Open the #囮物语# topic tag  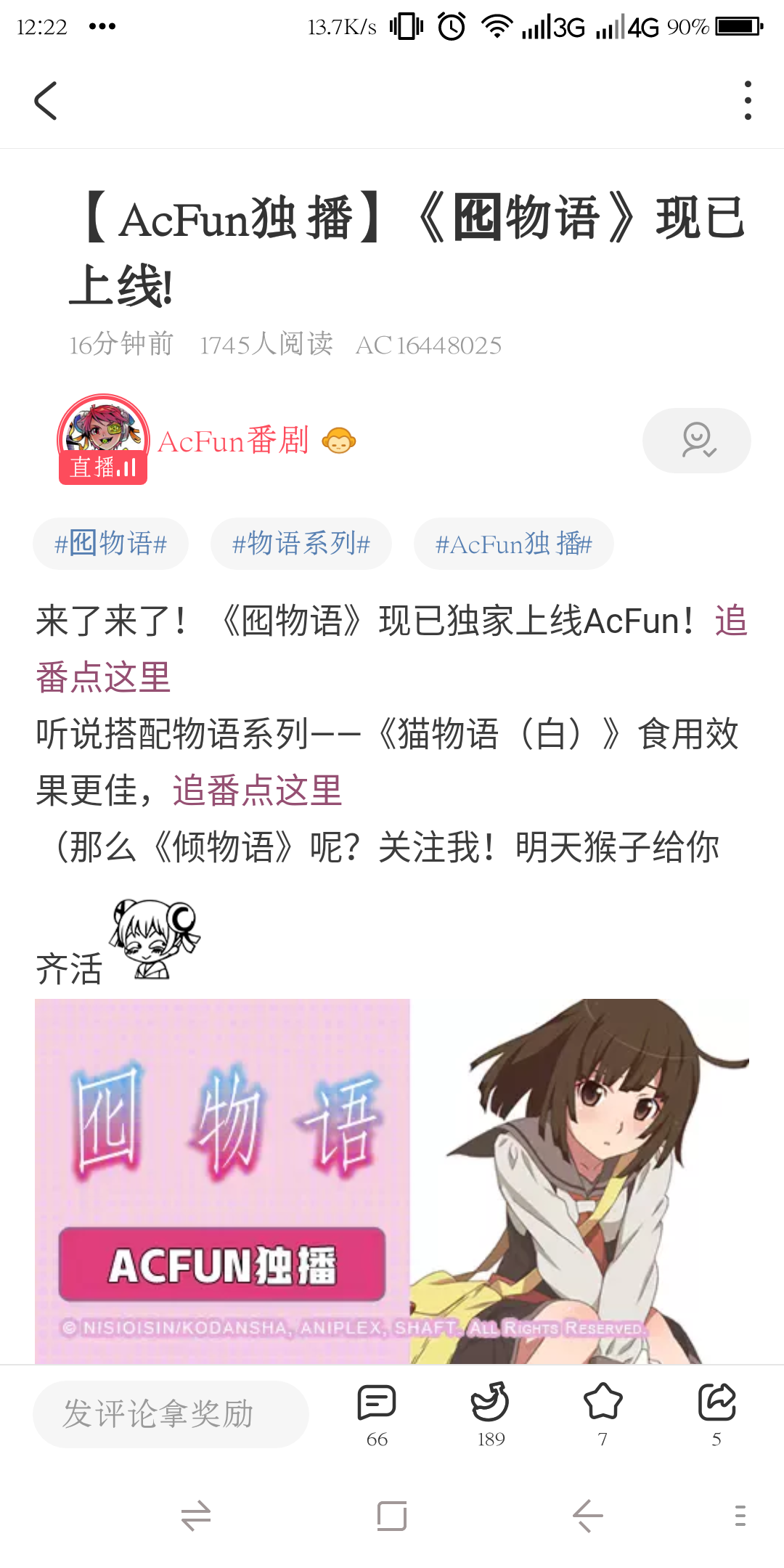pos(110,544)
